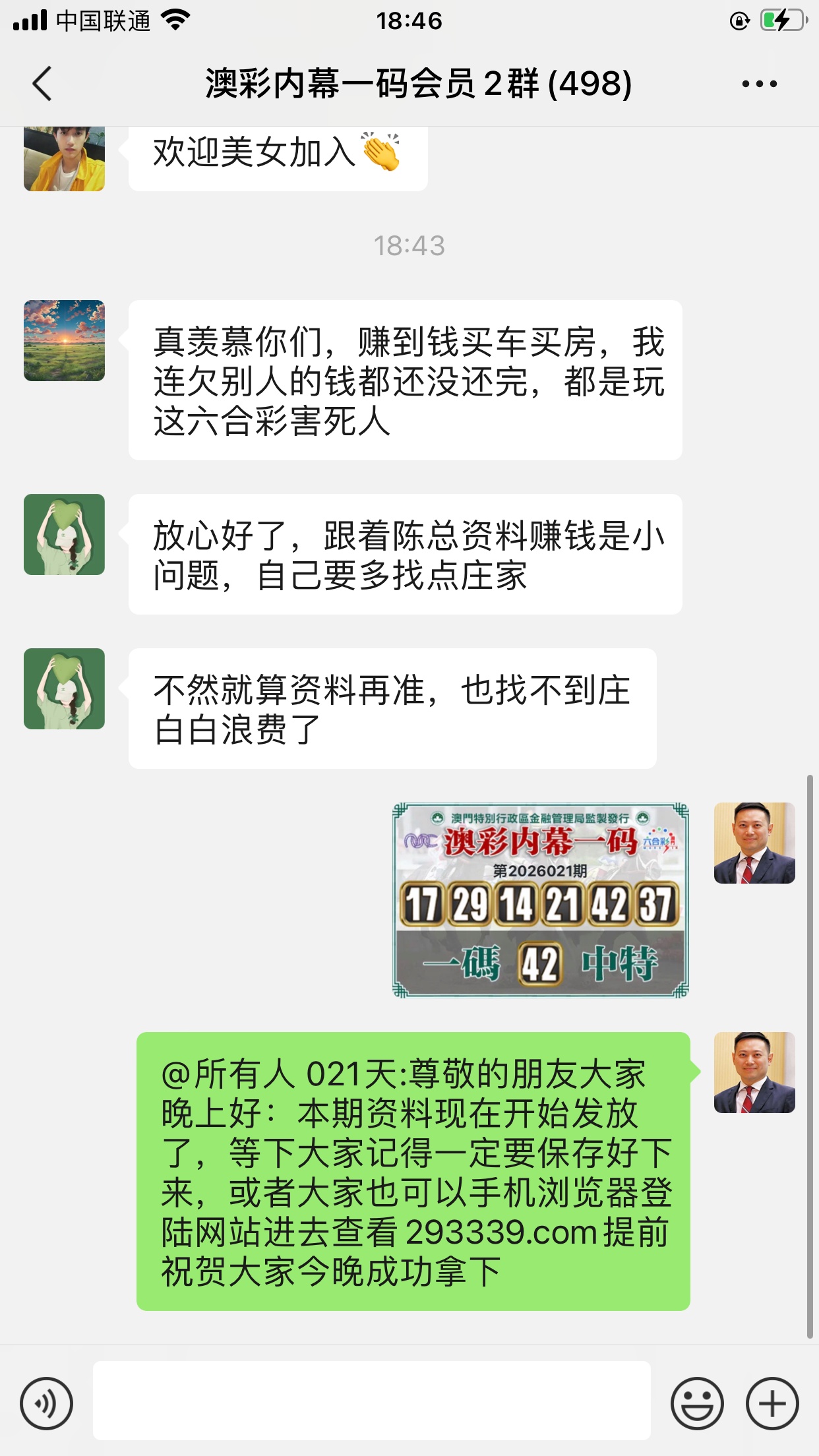View the 第2026021期 lottery image message
The image size is (819, 1456).
(540, 899)
